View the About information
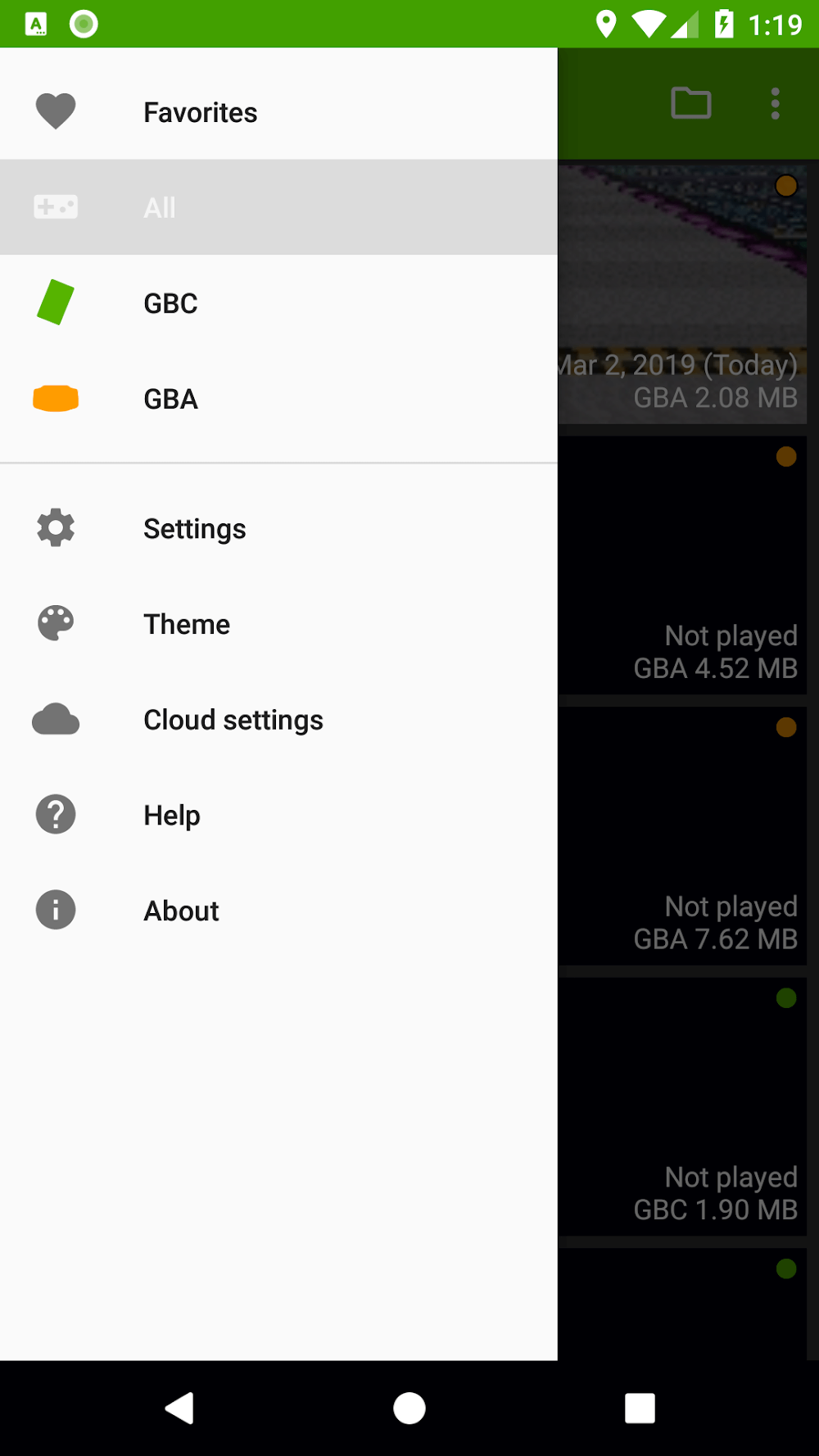Screen dimensions: 819x1456 click(x=181, y=911)
